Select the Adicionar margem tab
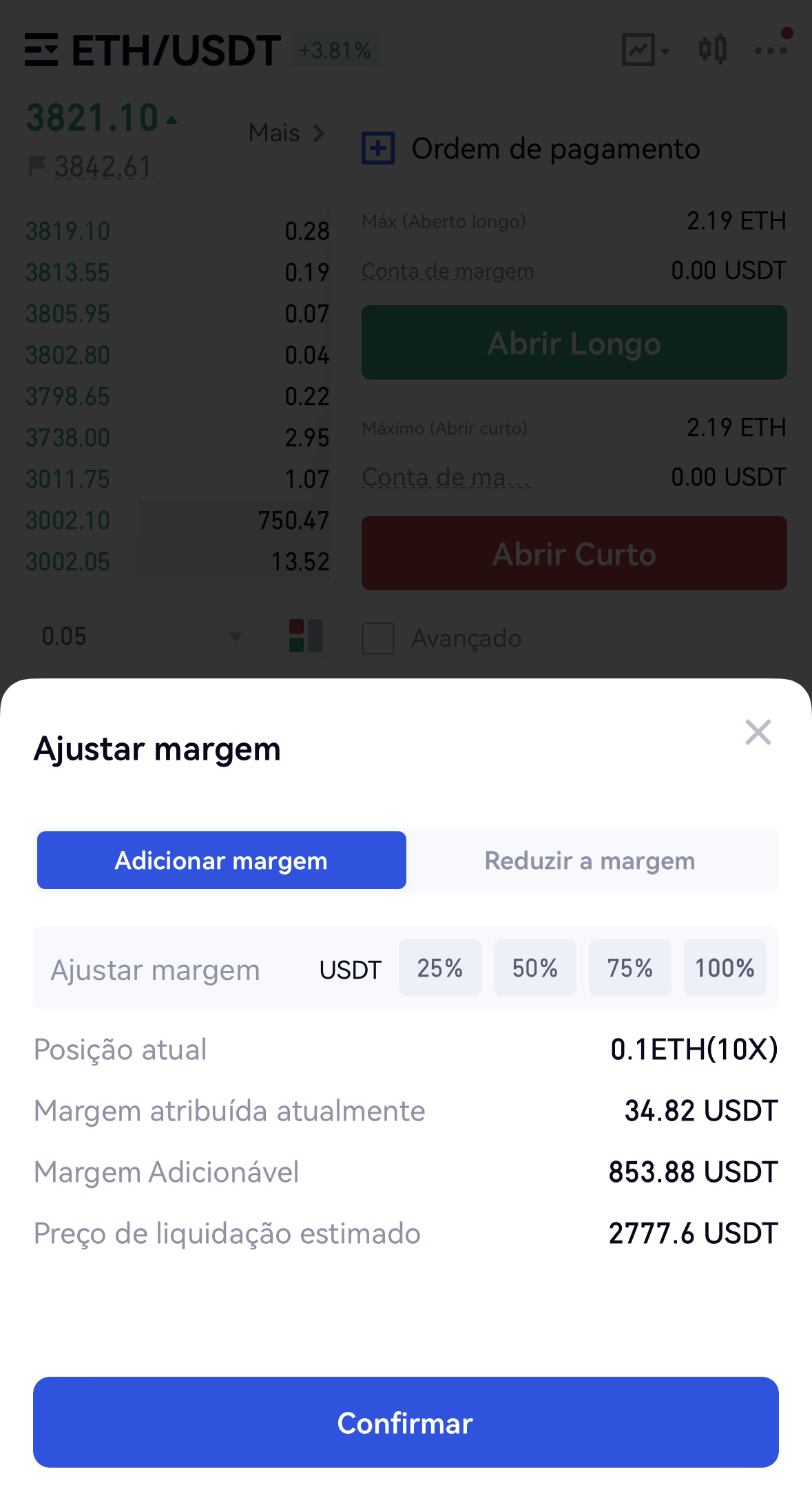This screenshot has width=812, height=1509. coord(221,860)
